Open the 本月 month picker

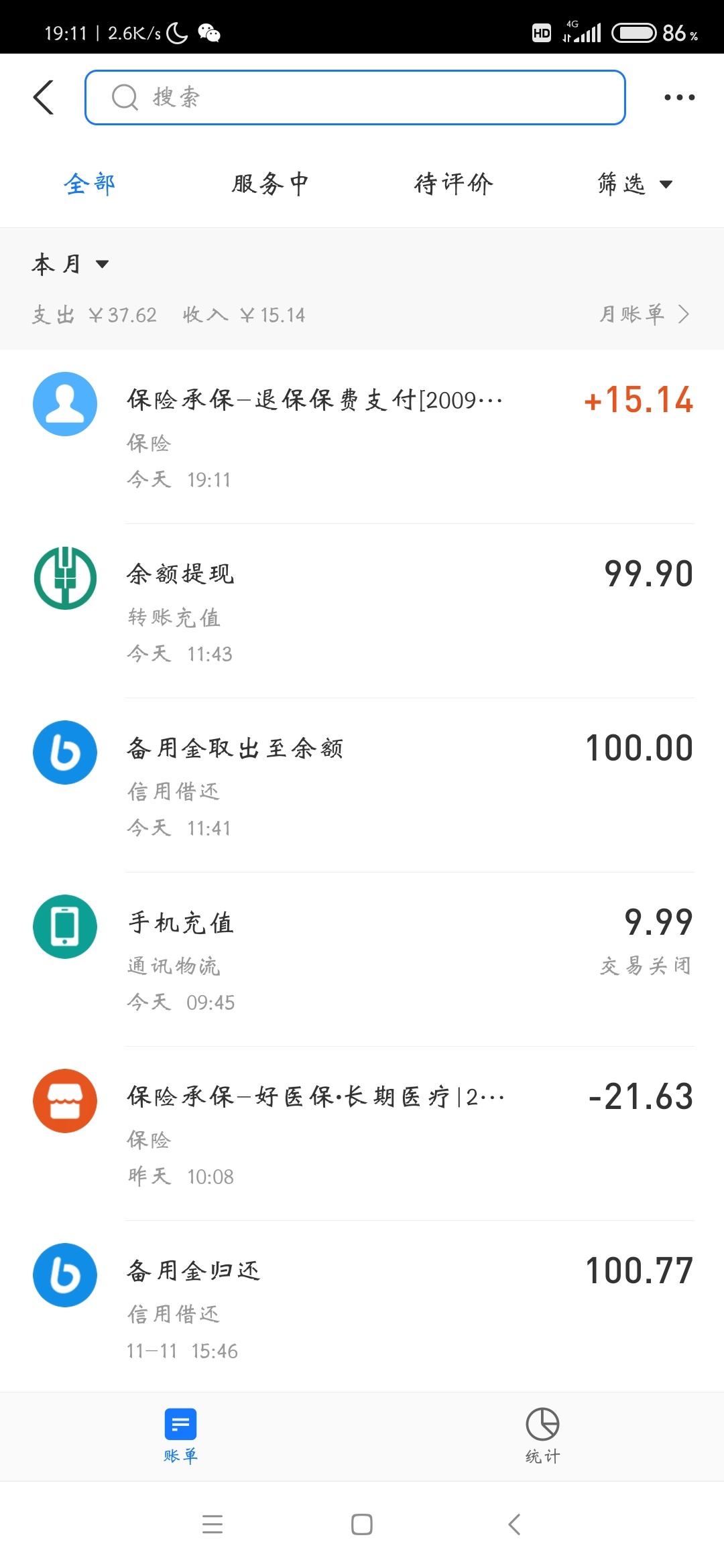coord(70,264)
